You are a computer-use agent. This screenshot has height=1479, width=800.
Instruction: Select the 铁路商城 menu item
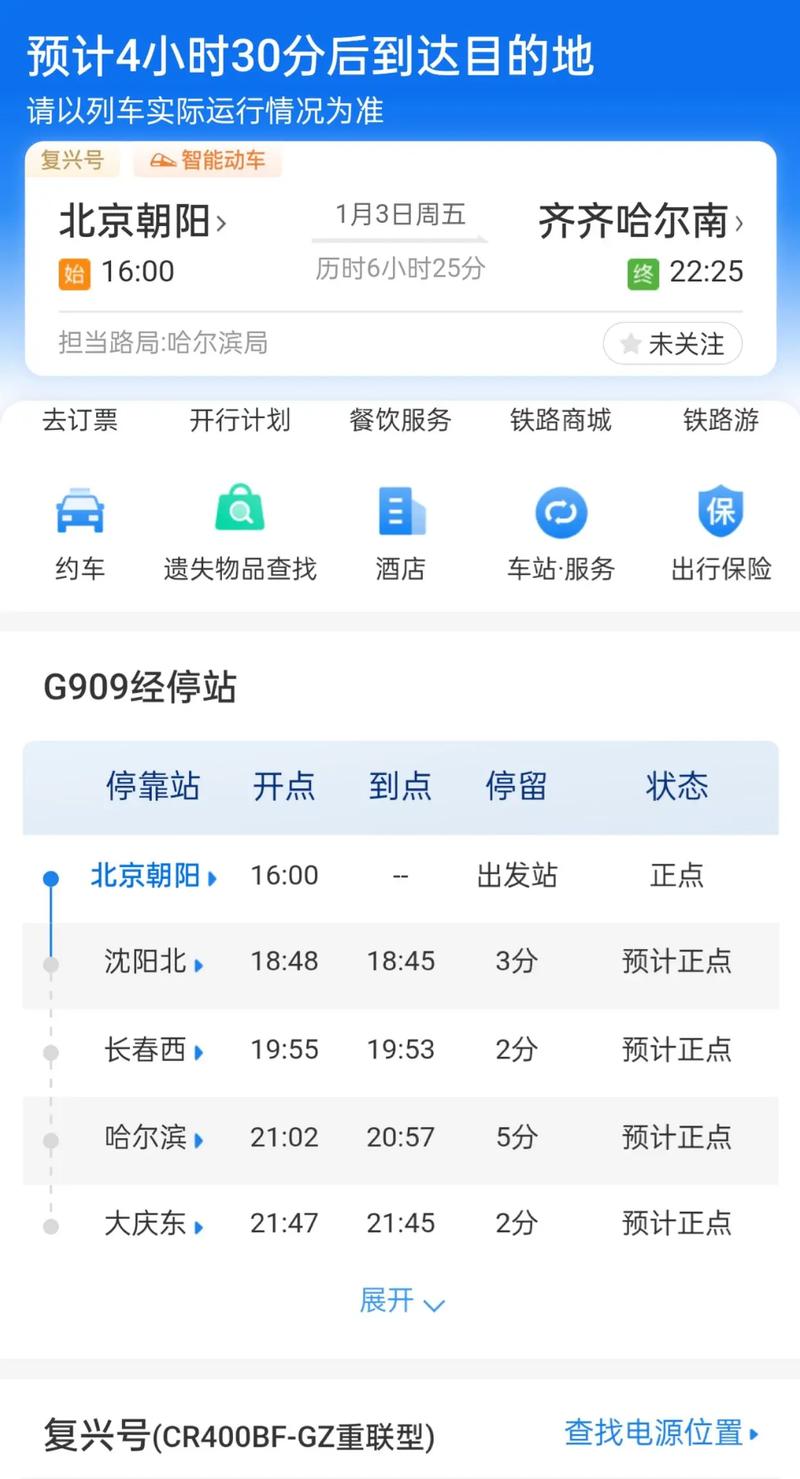(x=560, y=421)
